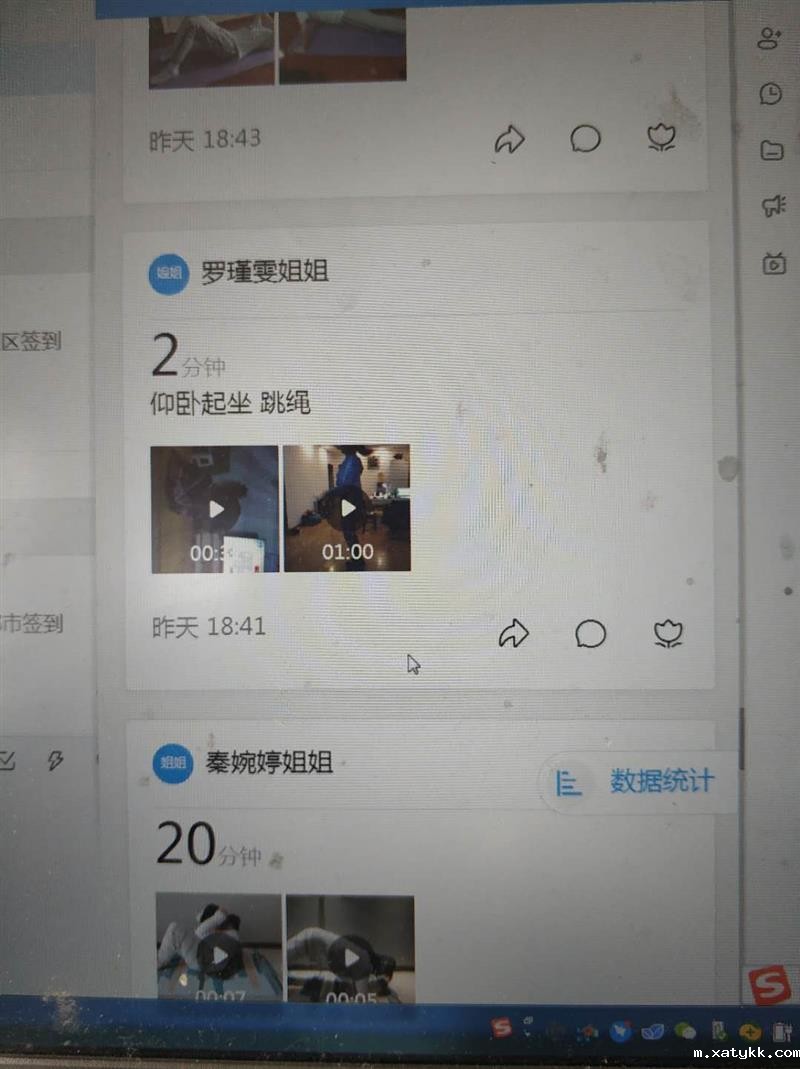Open the folder icon in the sidebar
The width and height of the screenshot is (800, 1069).
(772, 150)
